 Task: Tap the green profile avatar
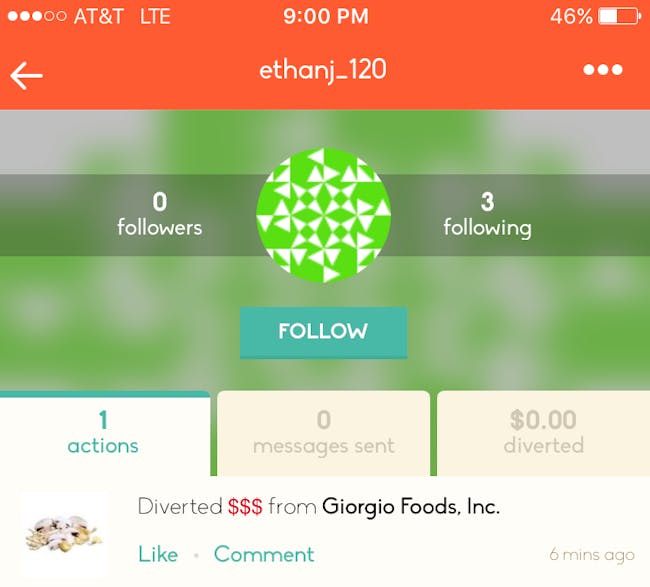(x=323, y=214)
